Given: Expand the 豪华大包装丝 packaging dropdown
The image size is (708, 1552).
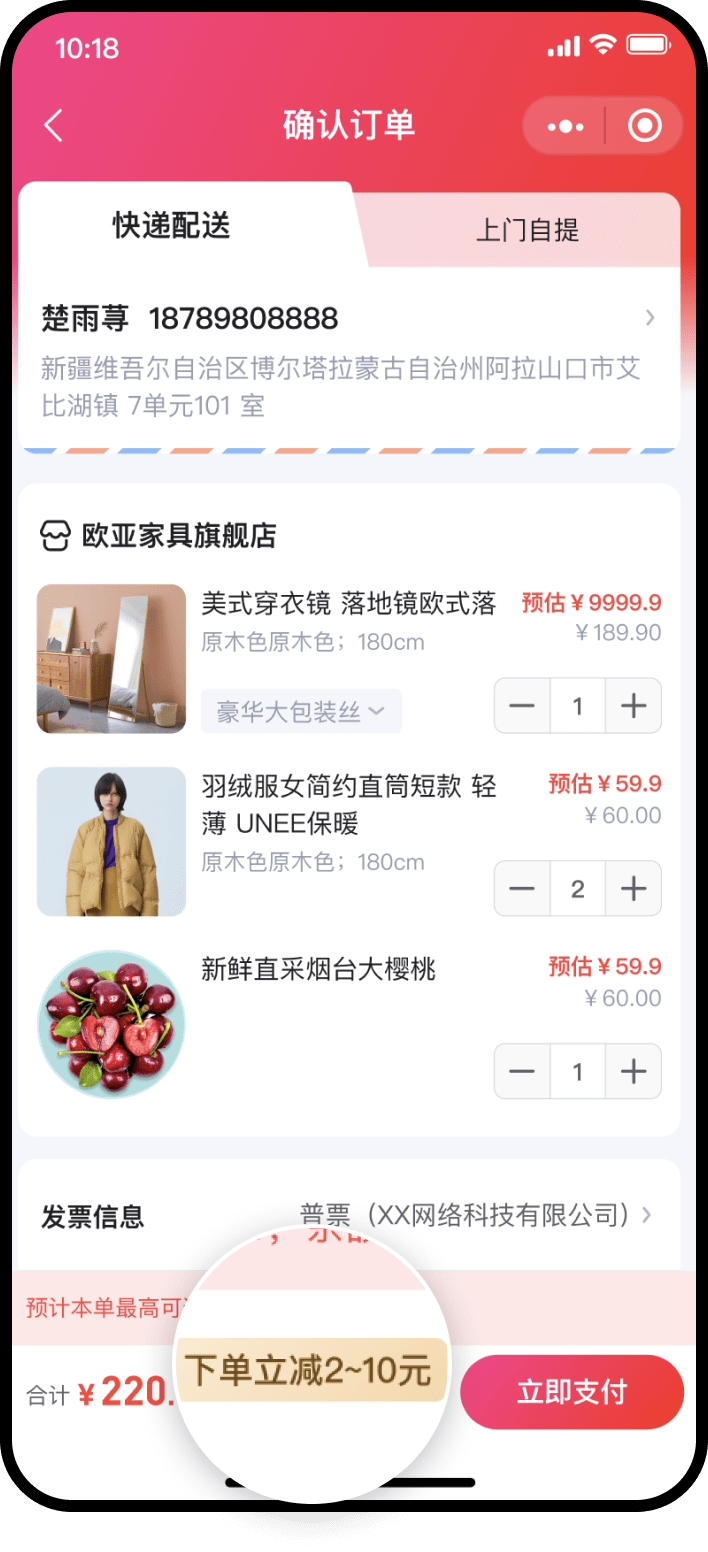Looking at the screenshot, I should [x=301, y=712].
